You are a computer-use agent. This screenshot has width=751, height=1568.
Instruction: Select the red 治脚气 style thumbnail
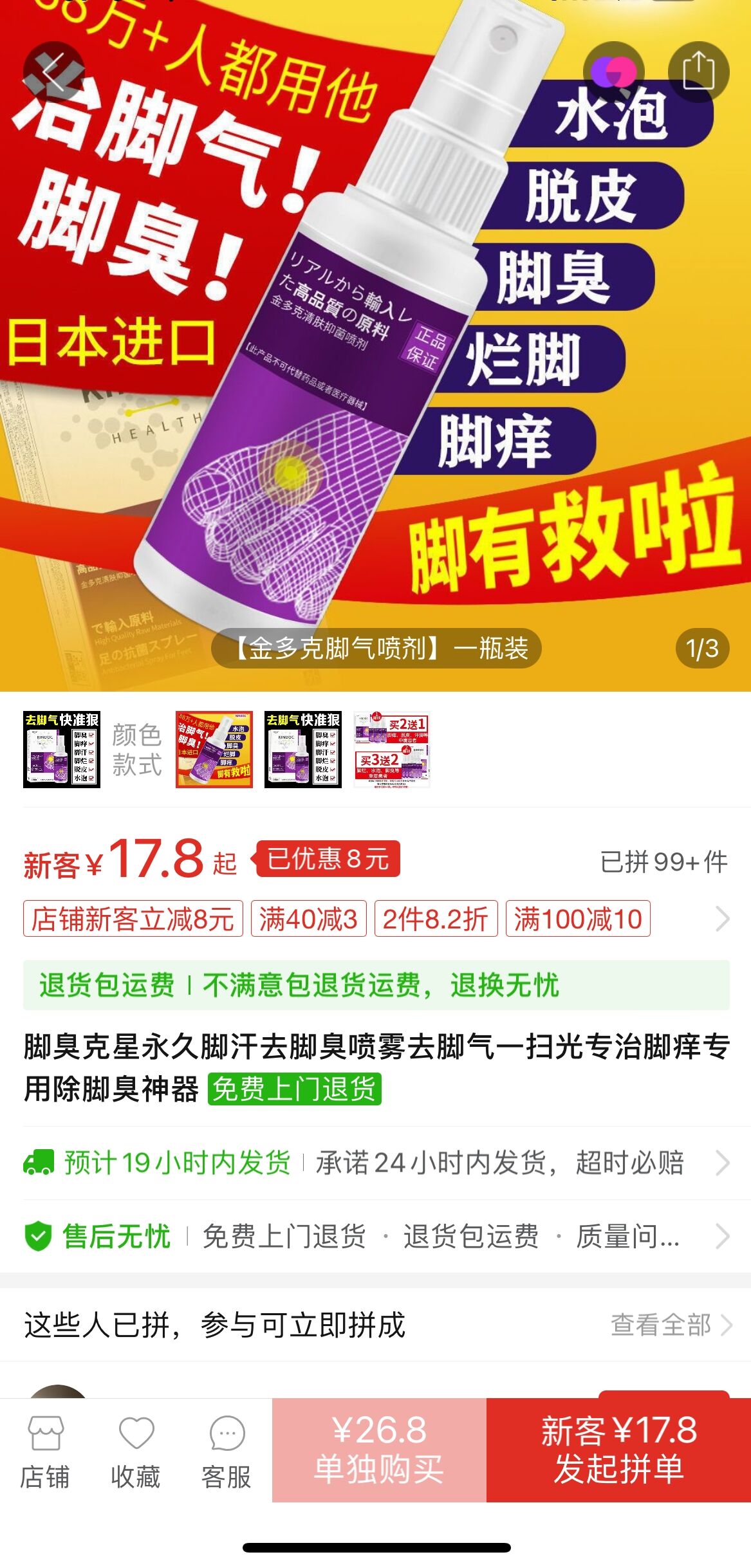pos(214,750)
